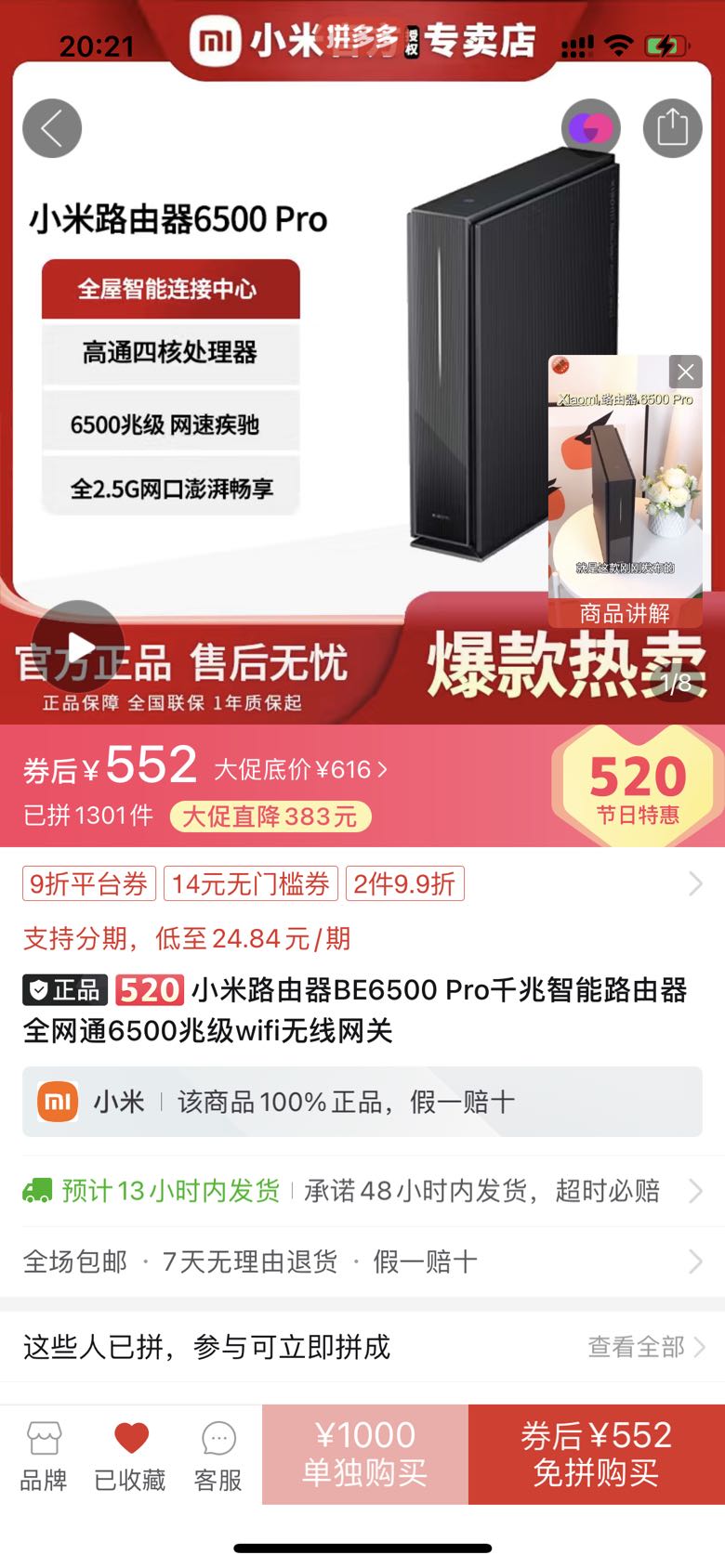Viewport: 725px width, 1568px height.
Task: Tap the 正品 shield badge icon
Action: 39,991
